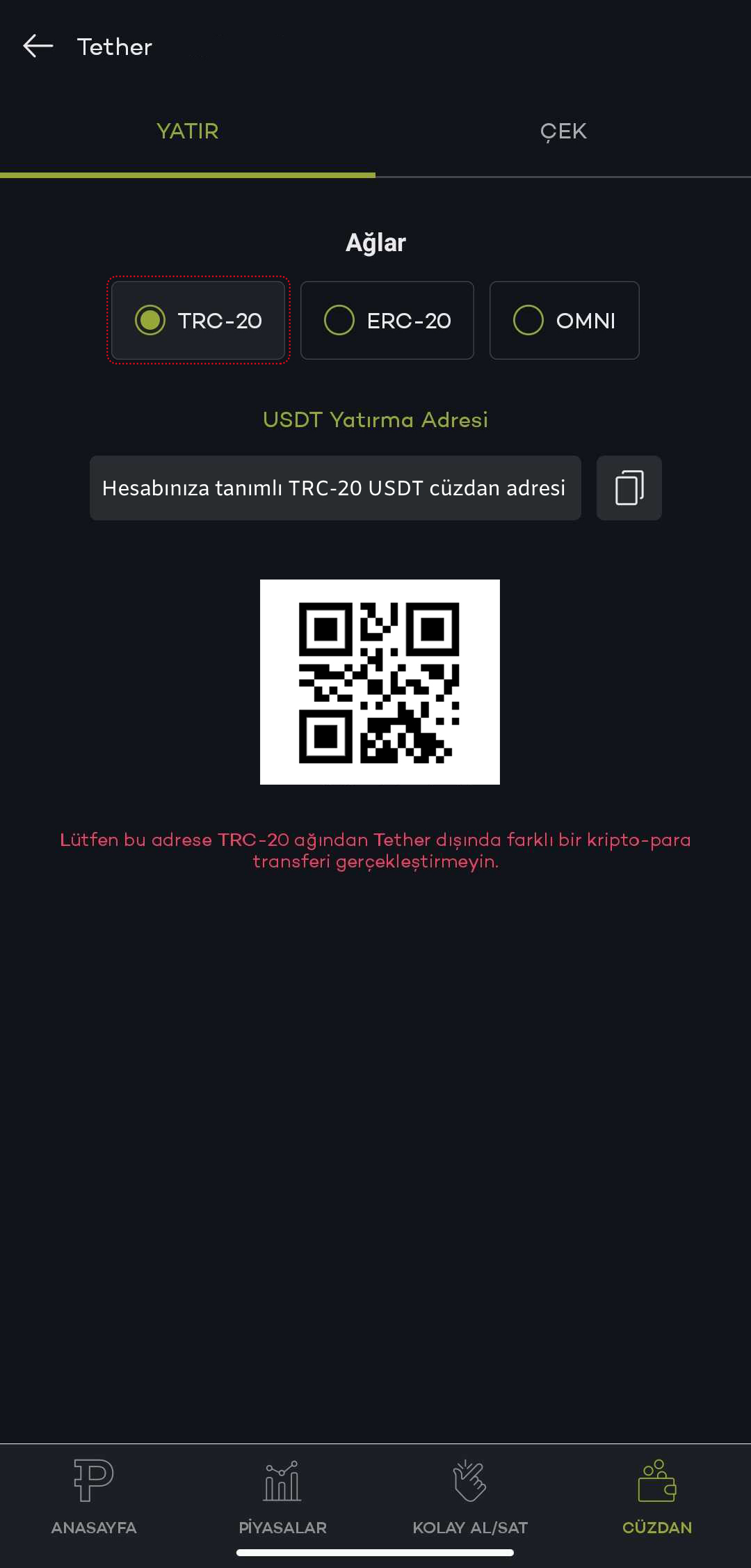This screenshot has width=751, height=1568.
Task: Choose the TRC-20 network
Action: [198, 321]
